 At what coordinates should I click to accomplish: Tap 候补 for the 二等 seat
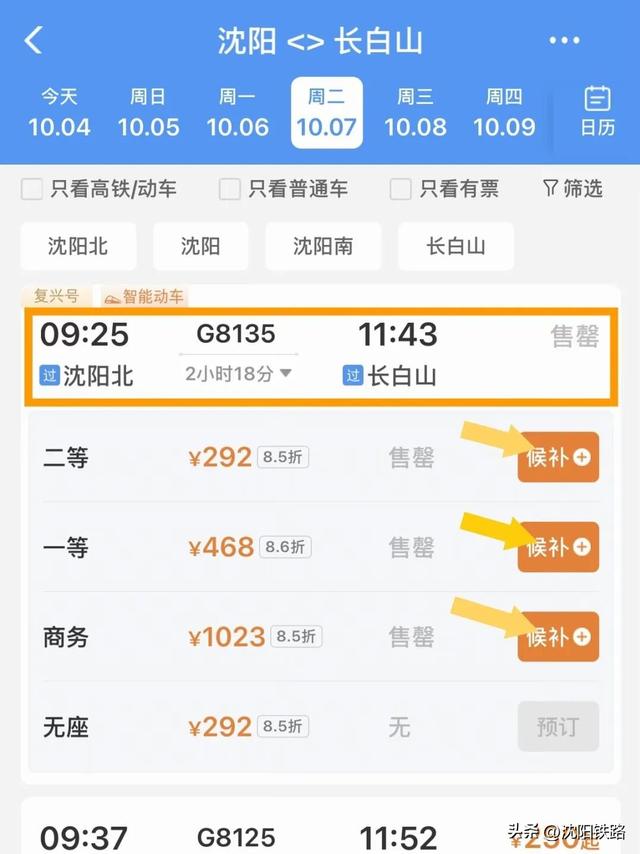click(x=557, y=457)
